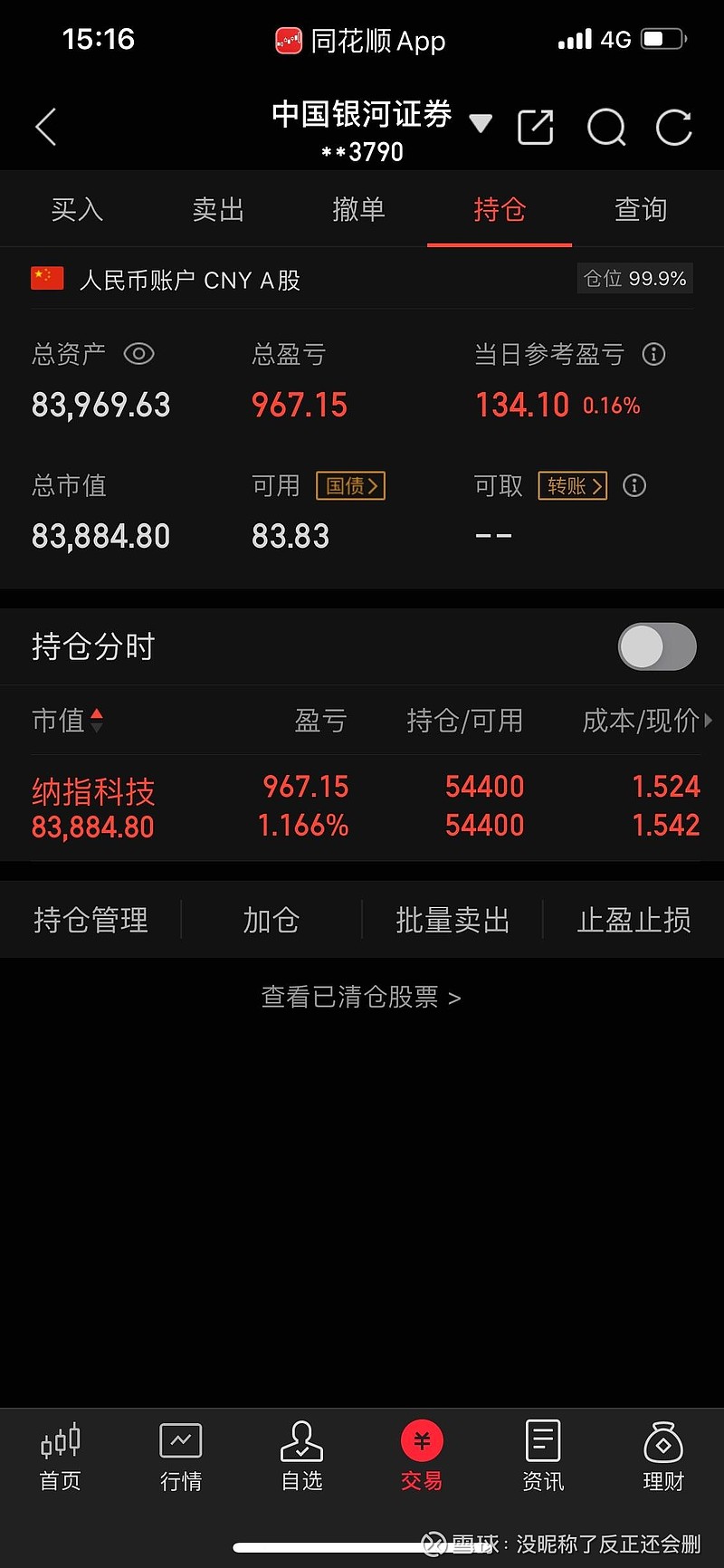Viewport: 724px width, 1568px height.
Task: Open 查看已清仓股票 link
Action: click(361, 996)
